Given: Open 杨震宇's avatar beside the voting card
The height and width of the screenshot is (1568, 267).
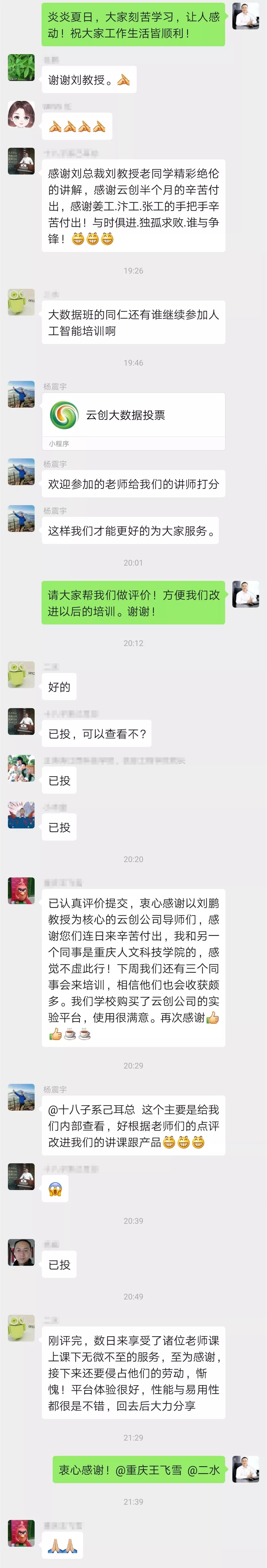Looking at the screenshot, I should coord(21,395).
